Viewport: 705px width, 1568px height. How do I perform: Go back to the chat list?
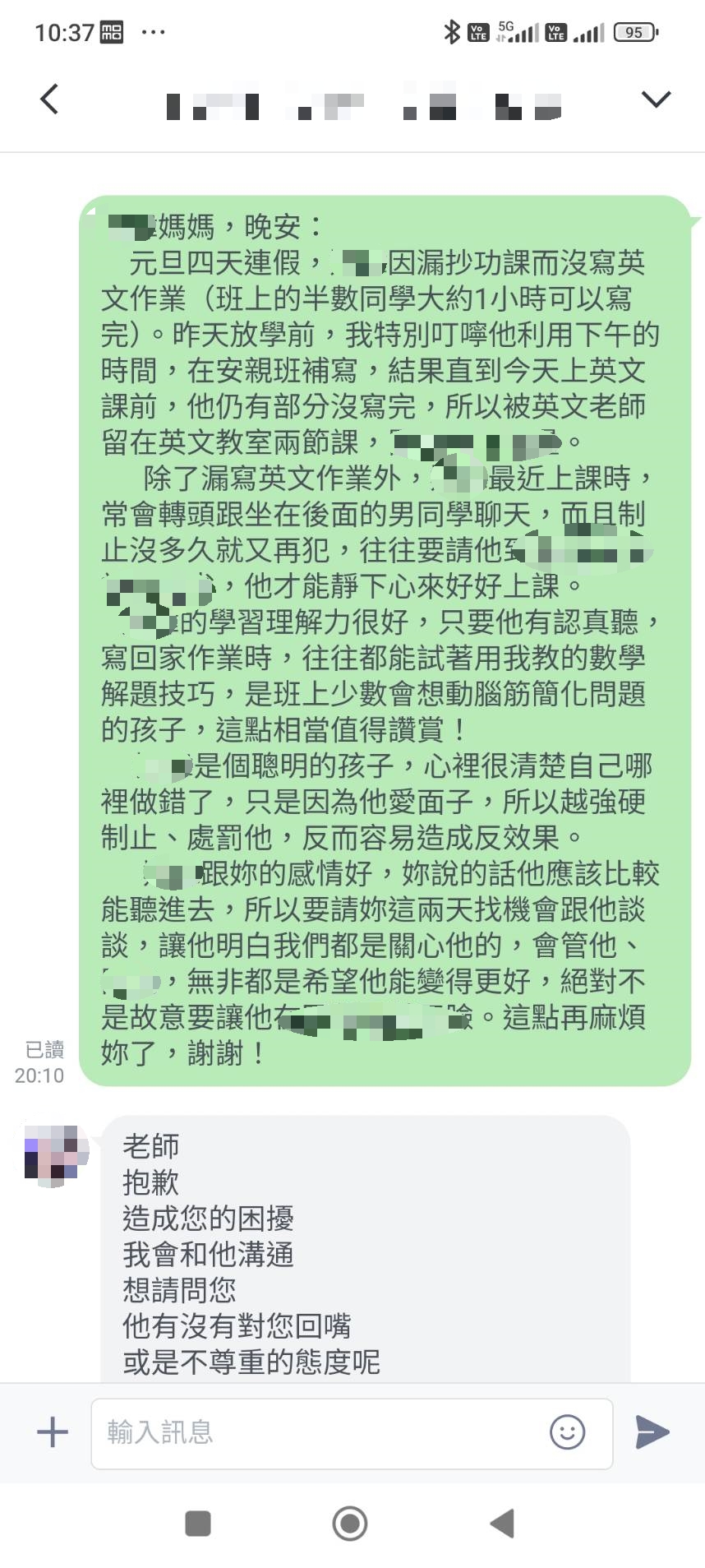pos(49,99)
